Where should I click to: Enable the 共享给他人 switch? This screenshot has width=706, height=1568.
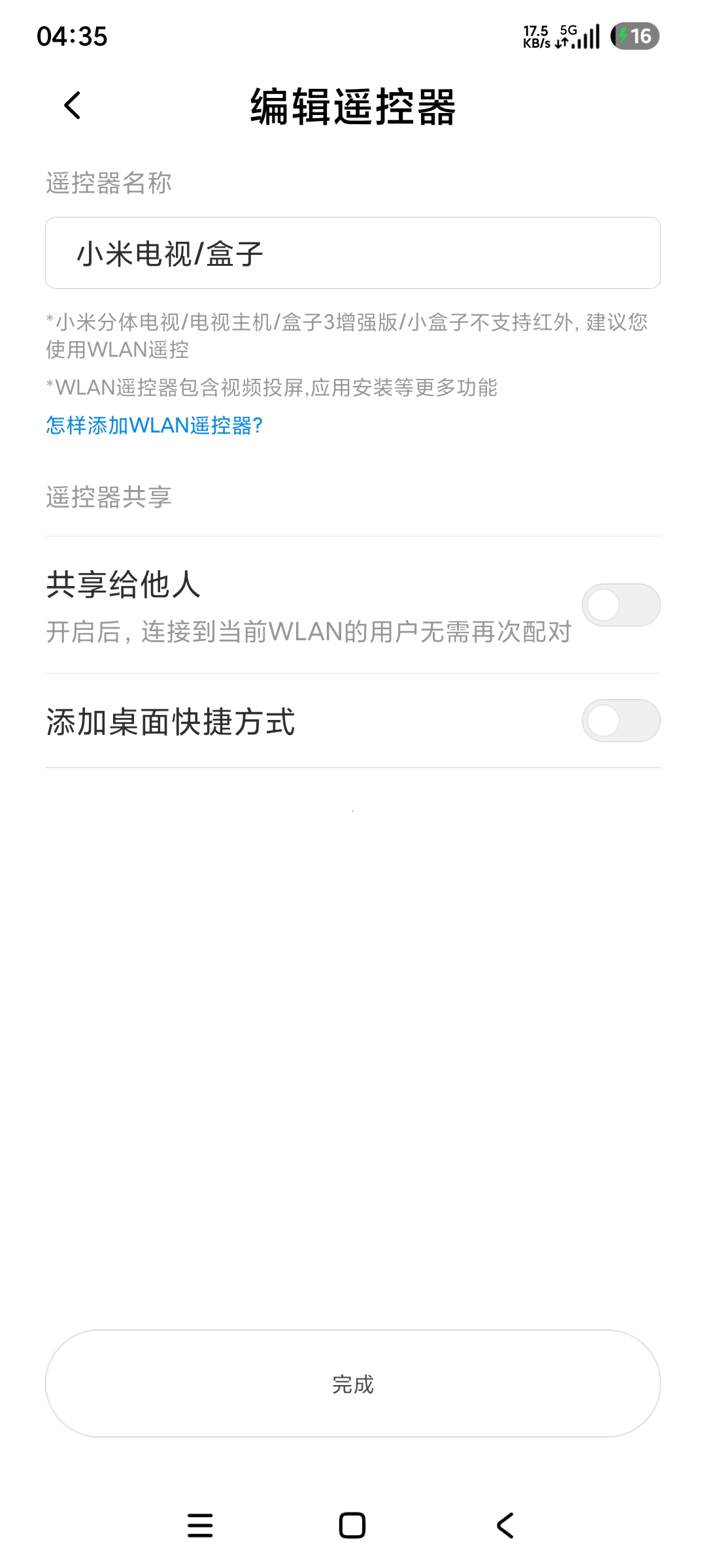(620, 605)
